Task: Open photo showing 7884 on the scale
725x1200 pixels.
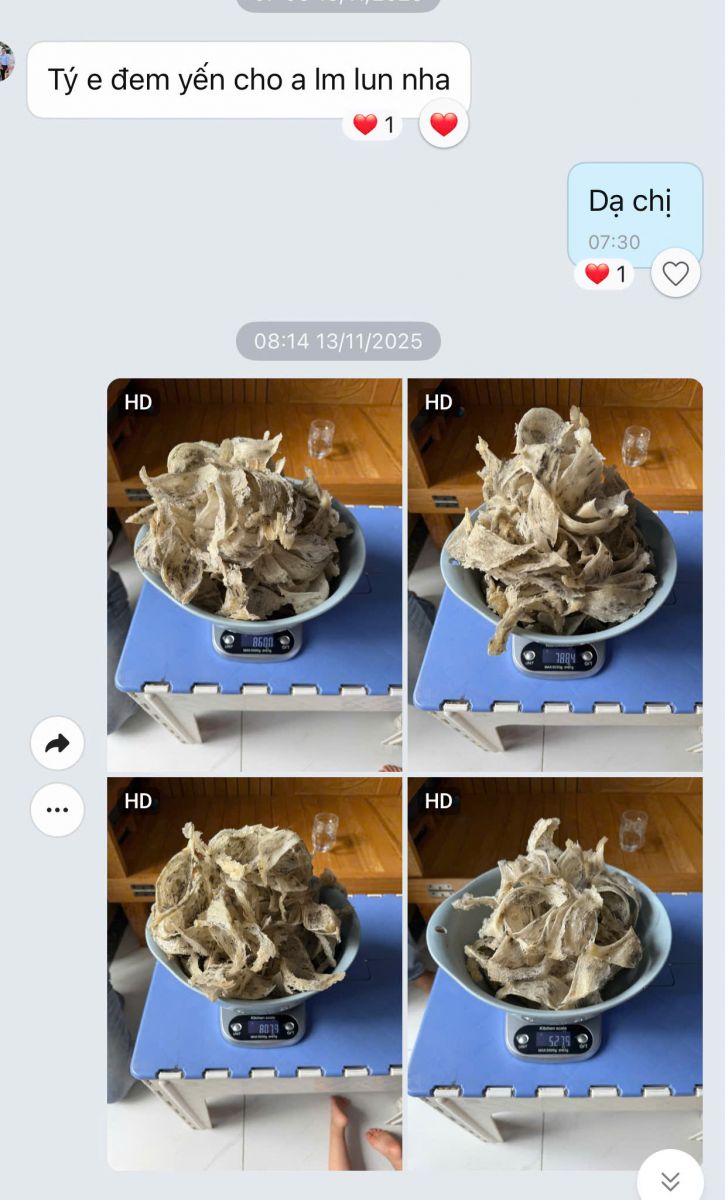Action: coord(555,573)
